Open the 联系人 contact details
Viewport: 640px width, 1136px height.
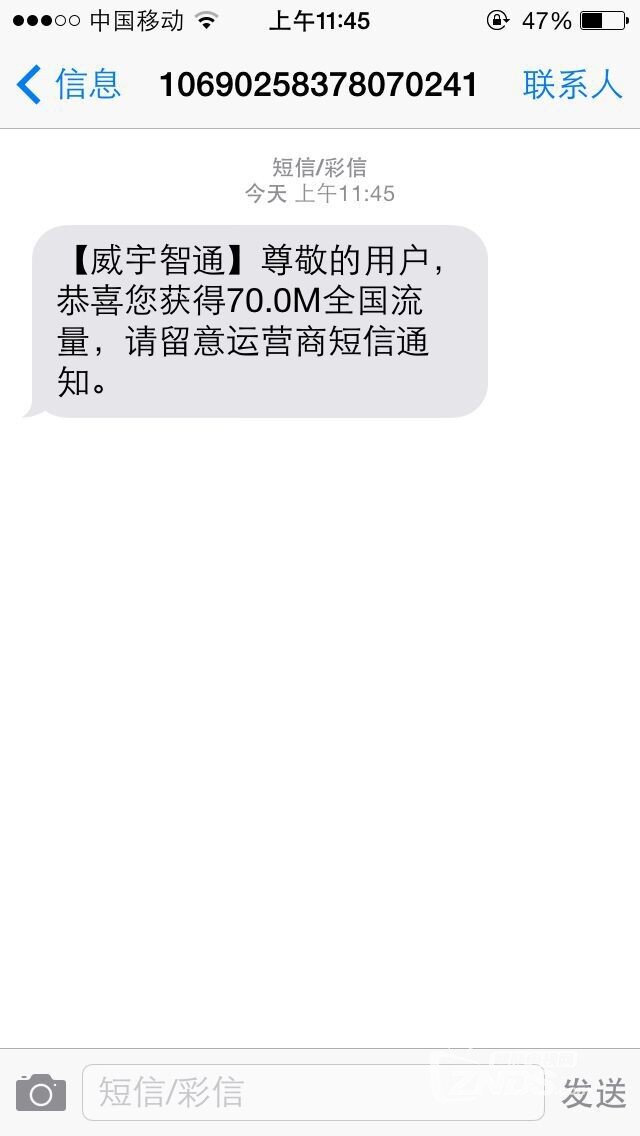coord(572,85)
